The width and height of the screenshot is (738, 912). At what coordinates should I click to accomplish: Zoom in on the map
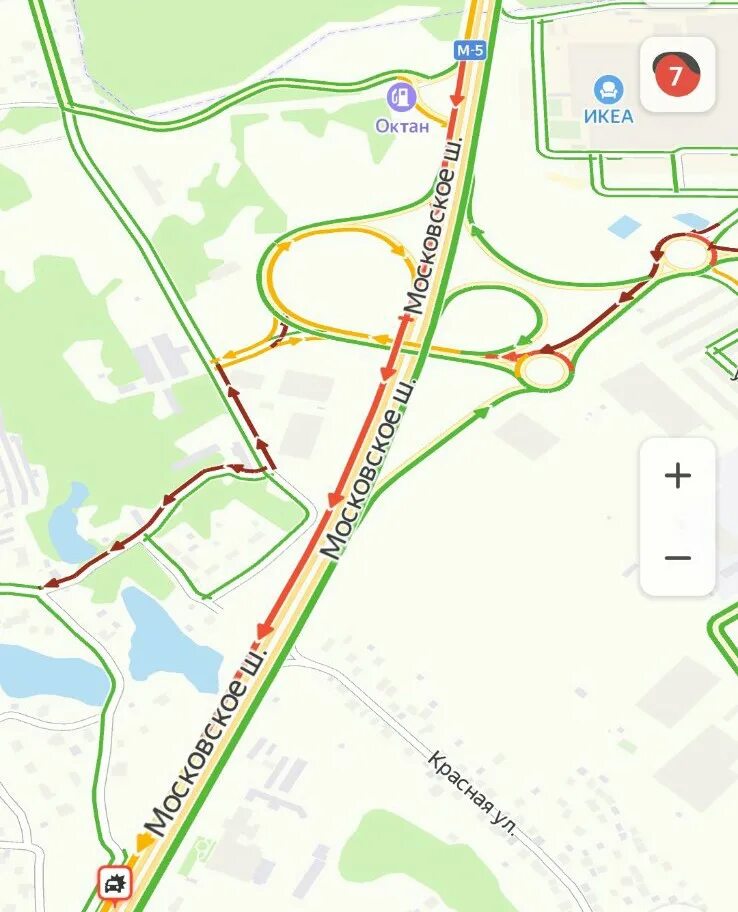677,475
